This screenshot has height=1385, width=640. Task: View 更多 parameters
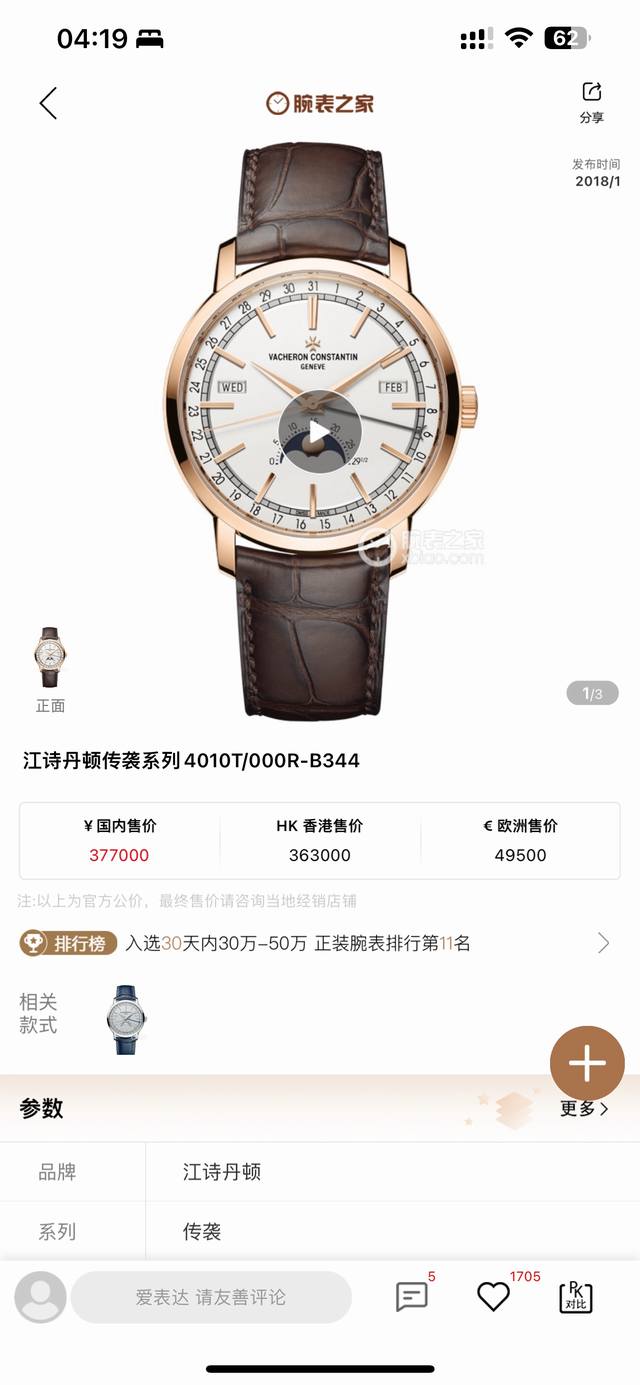point(584,1108)
